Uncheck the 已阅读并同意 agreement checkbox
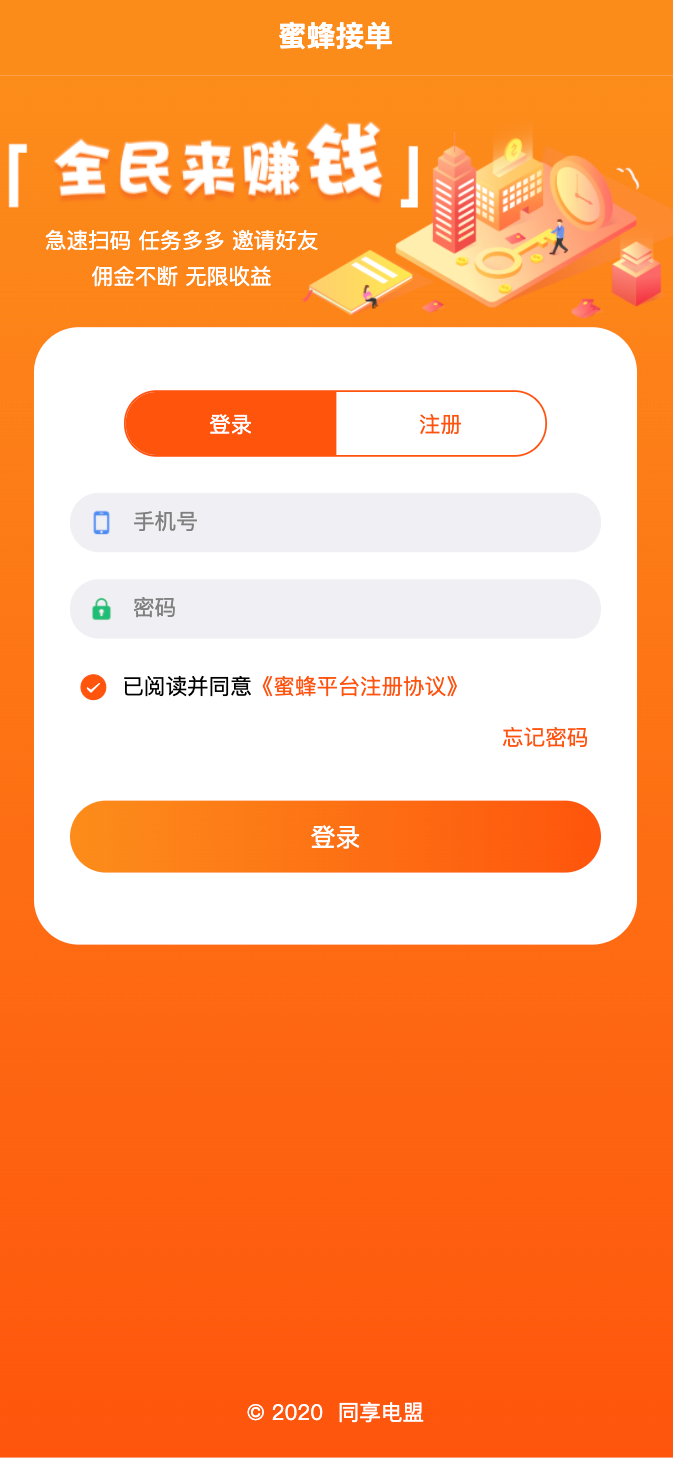This screenshot has height=1458, width=674. click(x=93, y=687)
